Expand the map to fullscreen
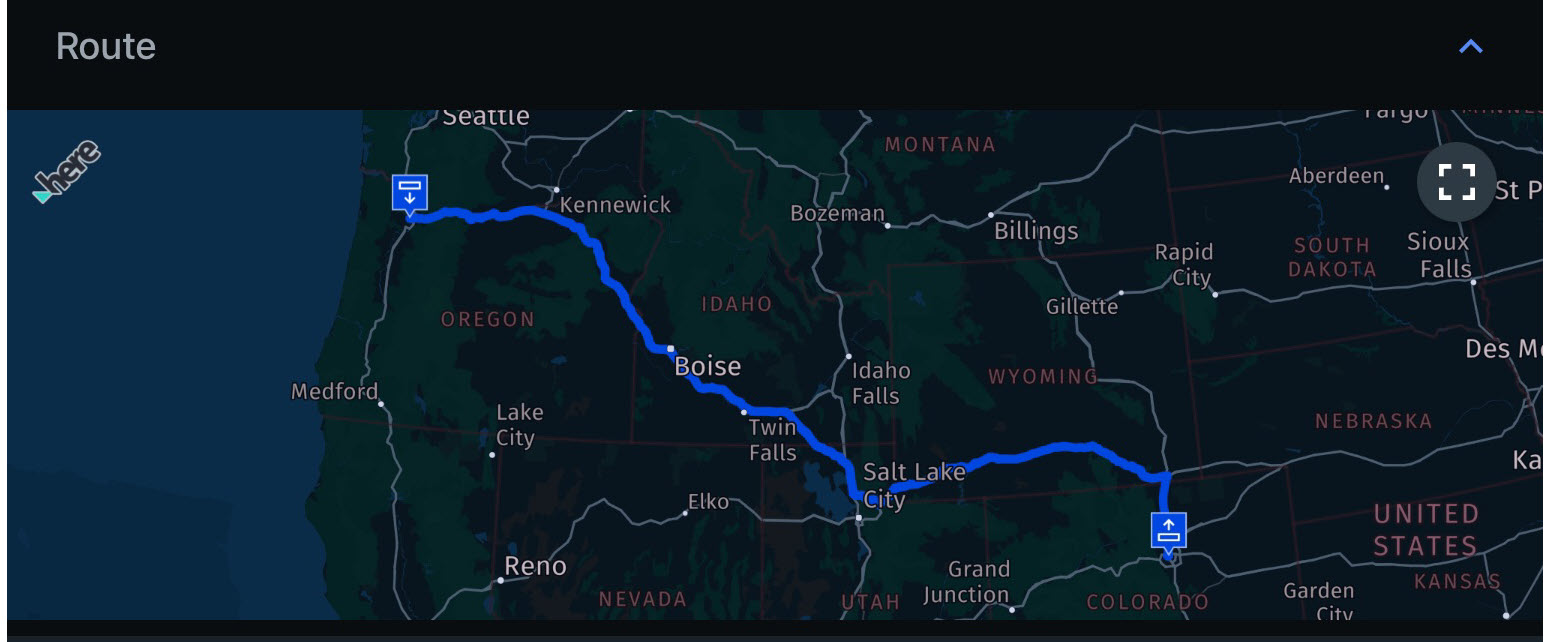 pyautogui.click(x=1456, y=183)
